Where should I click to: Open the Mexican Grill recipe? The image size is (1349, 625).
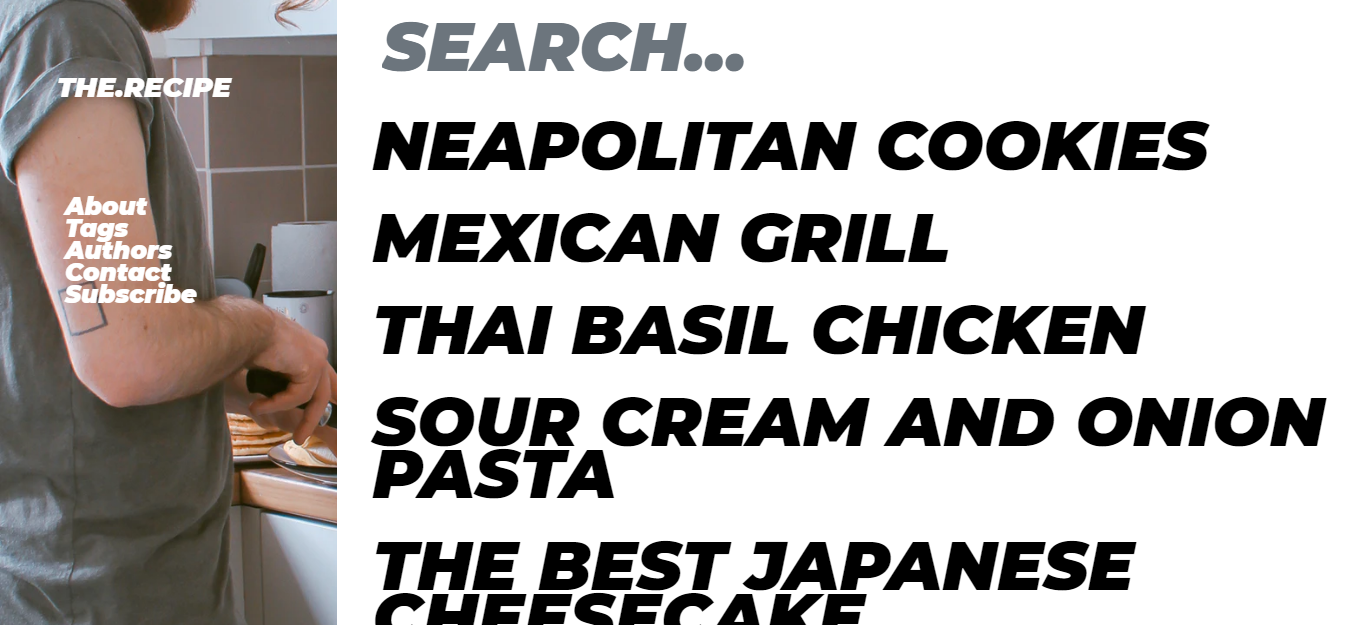click(660, 239)
